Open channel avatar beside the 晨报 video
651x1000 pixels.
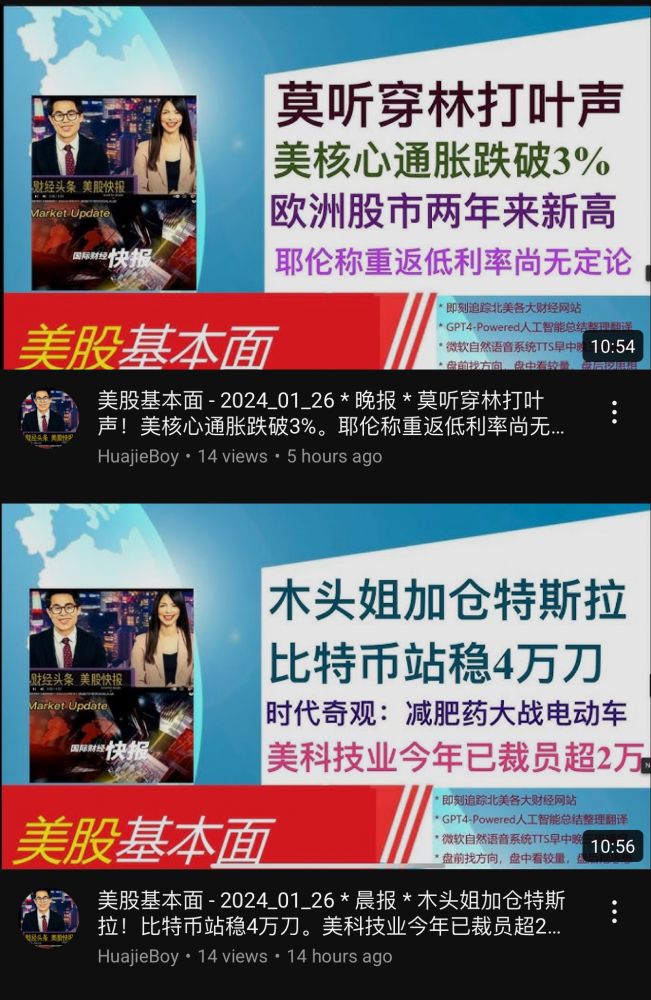[x=50, y=917]
